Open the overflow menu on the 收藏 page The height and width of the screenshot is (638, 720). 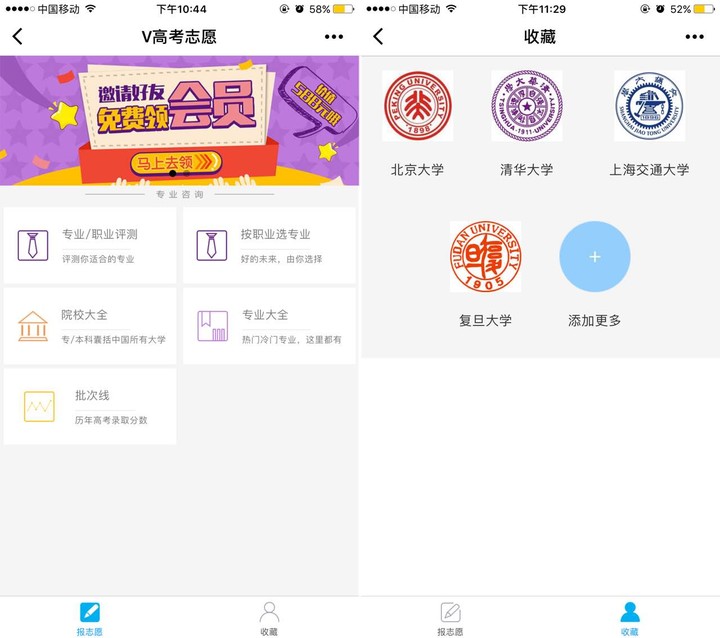click(x=694, y=37)
